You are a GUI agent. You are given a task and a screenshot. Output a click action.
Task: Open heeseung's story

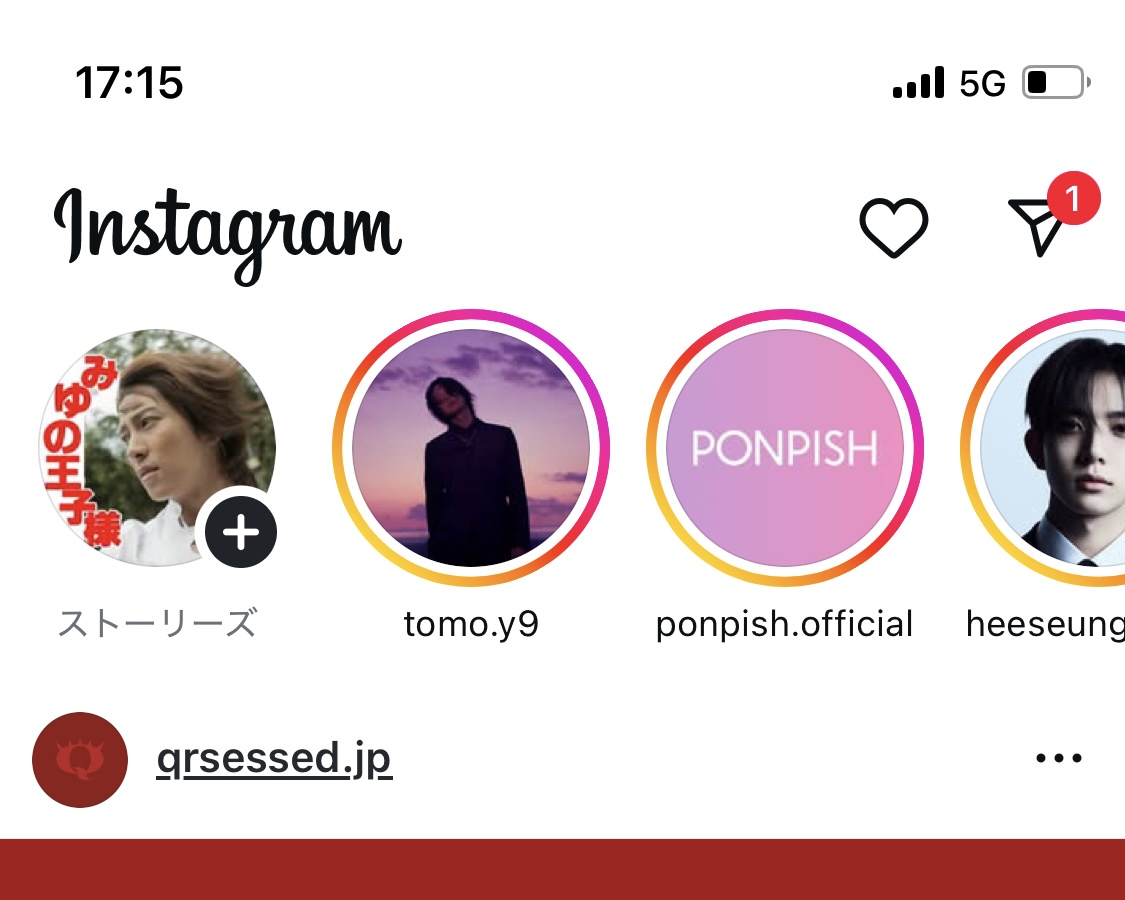(x=1060, y=448)
